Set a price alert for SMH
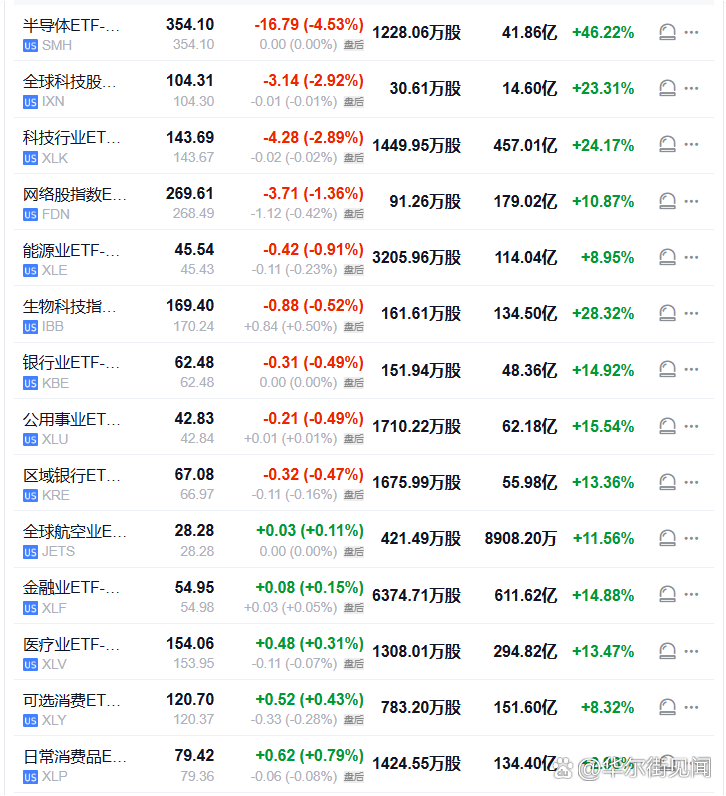 pos(668,32)
